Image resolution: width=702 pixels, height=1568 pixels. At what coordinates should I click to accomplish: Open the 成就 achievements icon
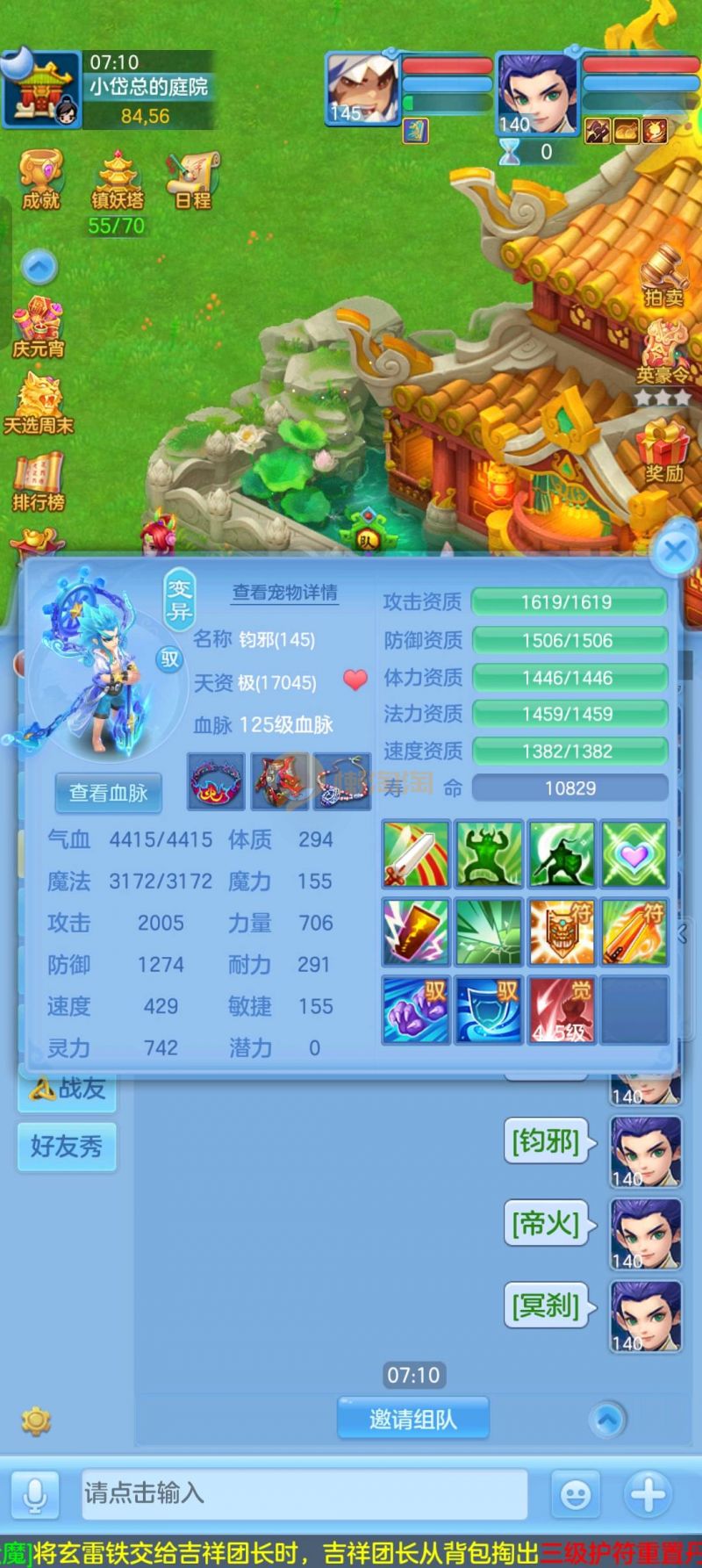[40, 180]
